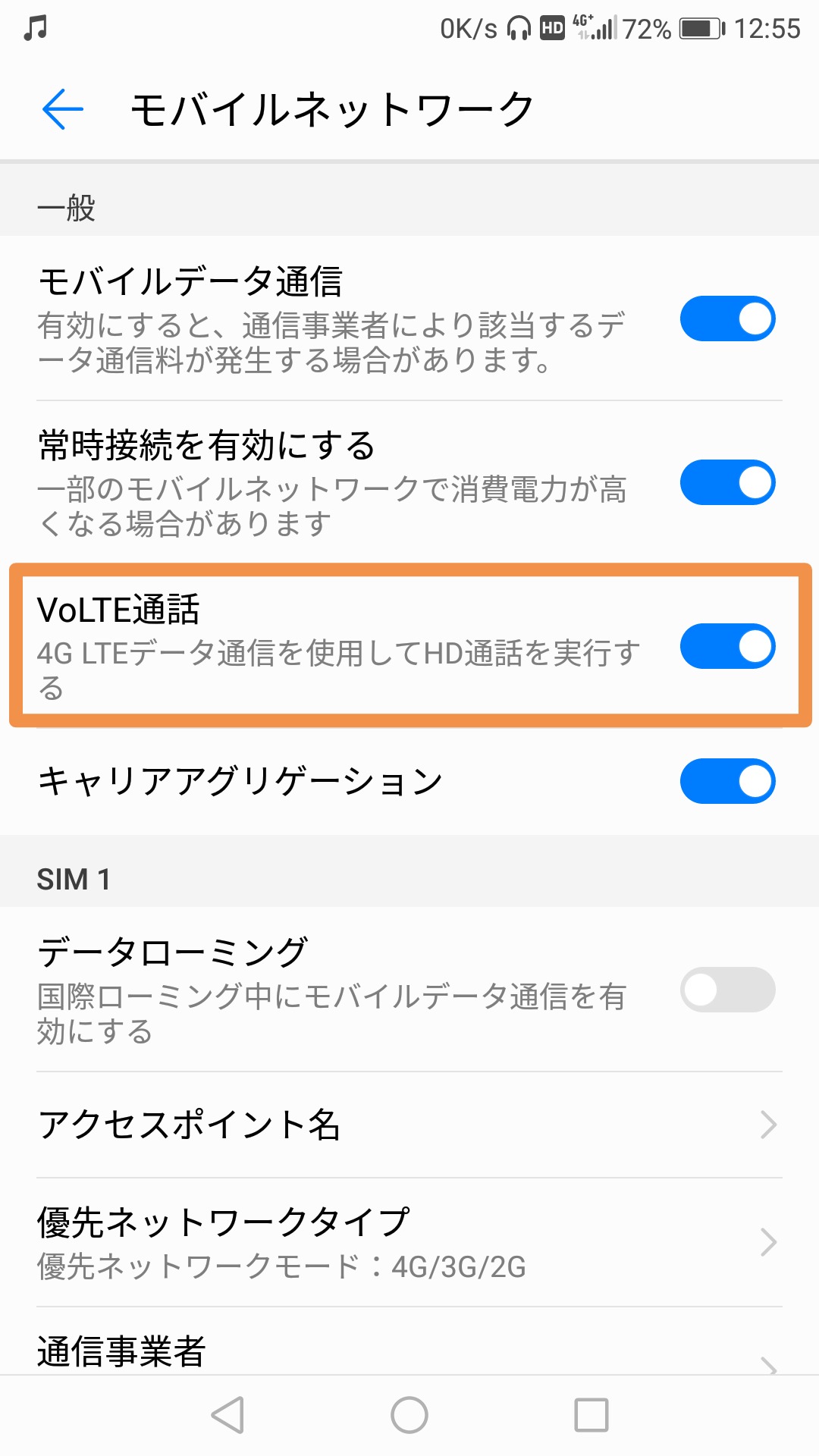Switch off キャリアアグリゲーション

point(726,781)
